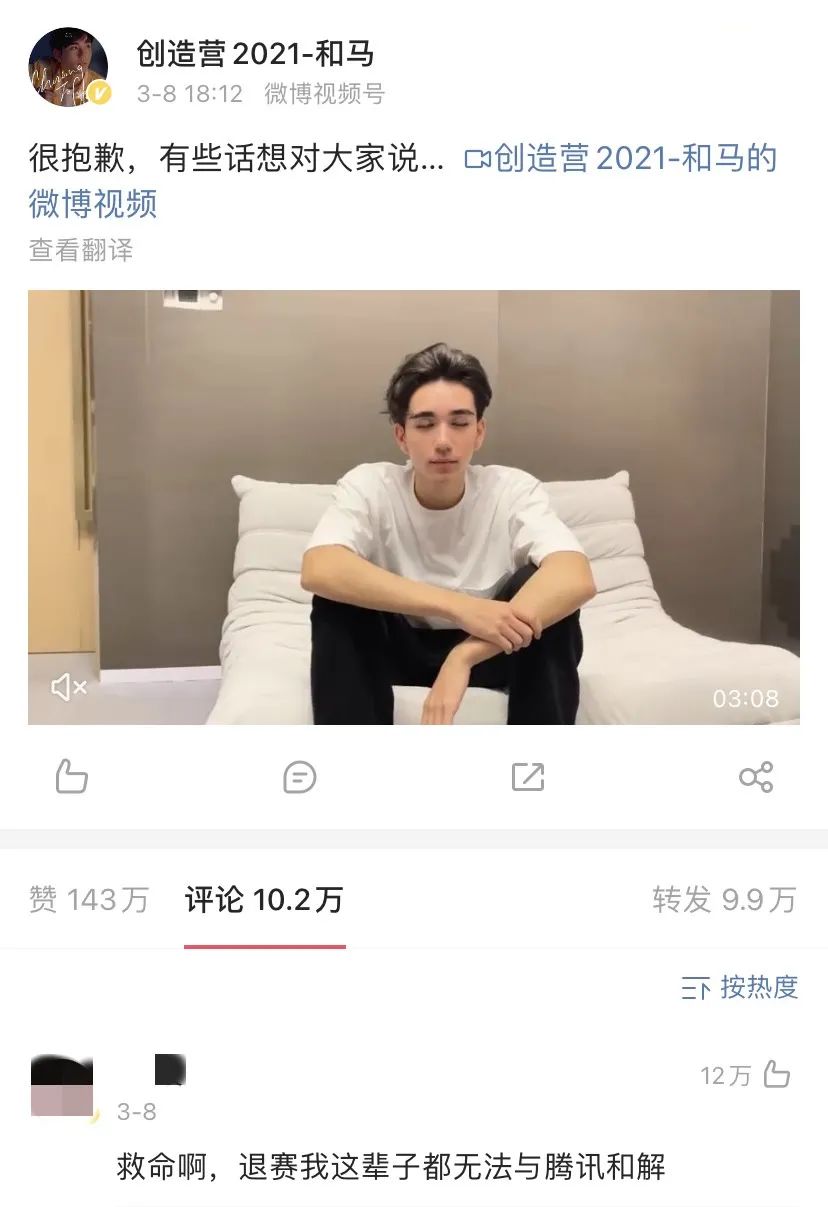Repost using the forward icon
The height and width of the screenshot is (1207, 828).
click(x=527, y=776)
